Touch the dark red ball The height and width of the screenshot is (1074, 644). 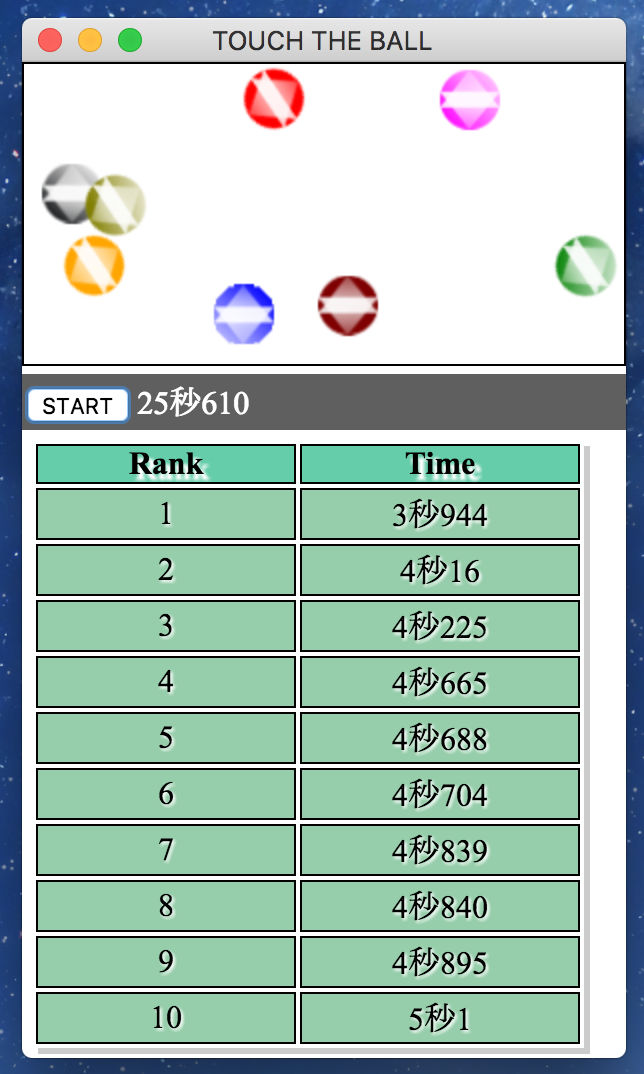pyautogui.click(x=348, y=305)
